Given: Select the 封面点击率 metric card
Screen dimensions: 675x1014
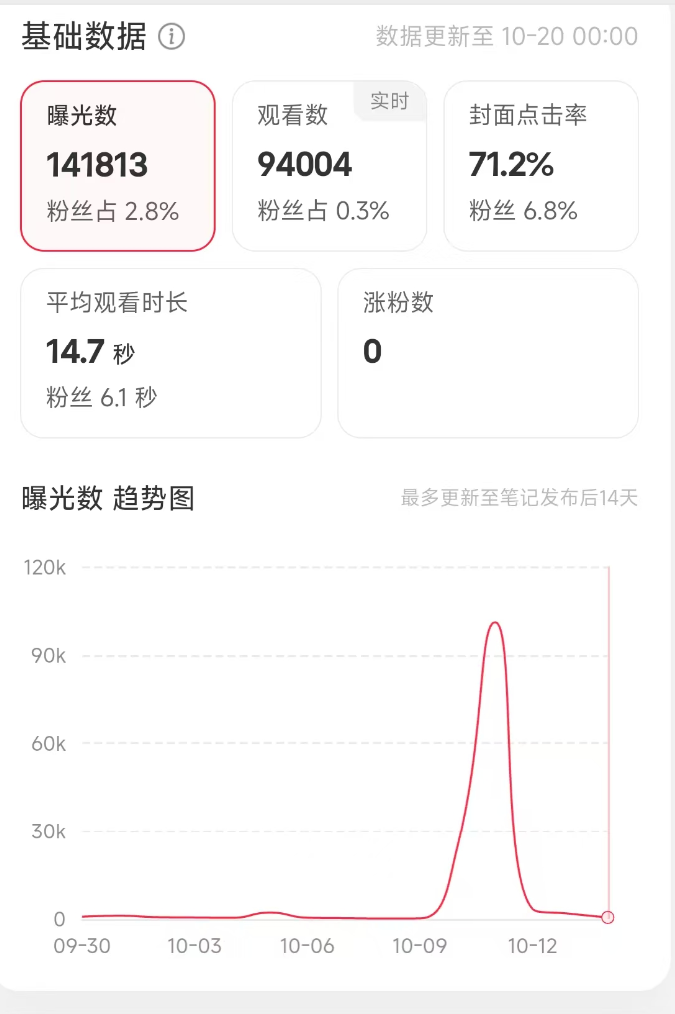Looking at the screenshot, I should coord(540,165).
